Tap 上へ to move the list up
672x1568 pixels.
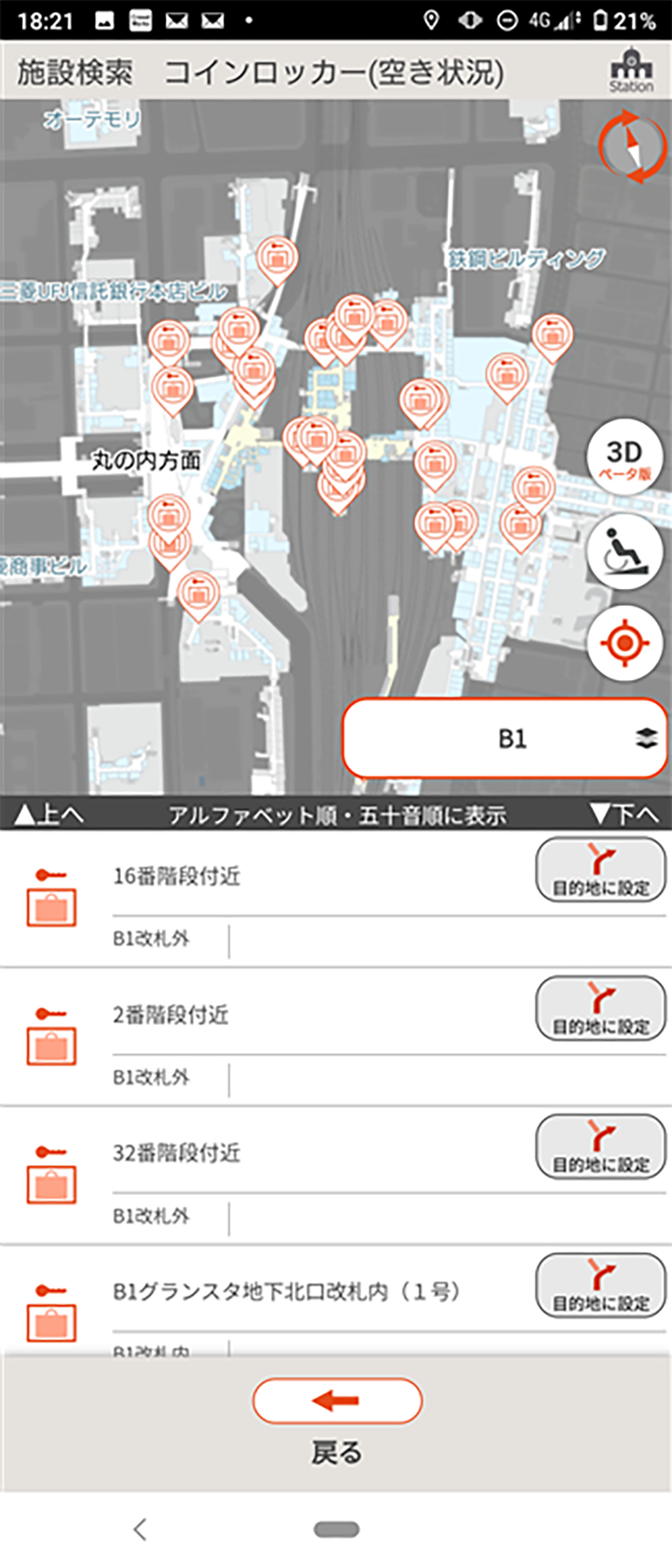pos(49,814)
